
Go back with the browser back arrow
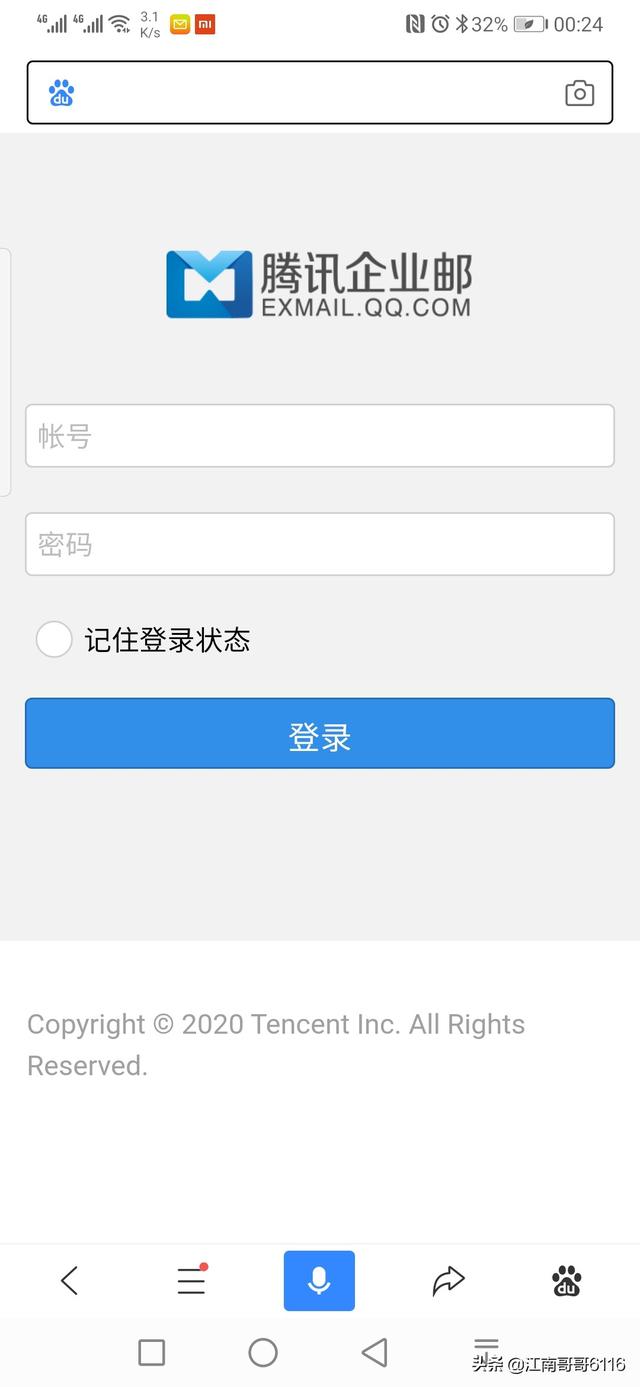tap(69, 1280)
